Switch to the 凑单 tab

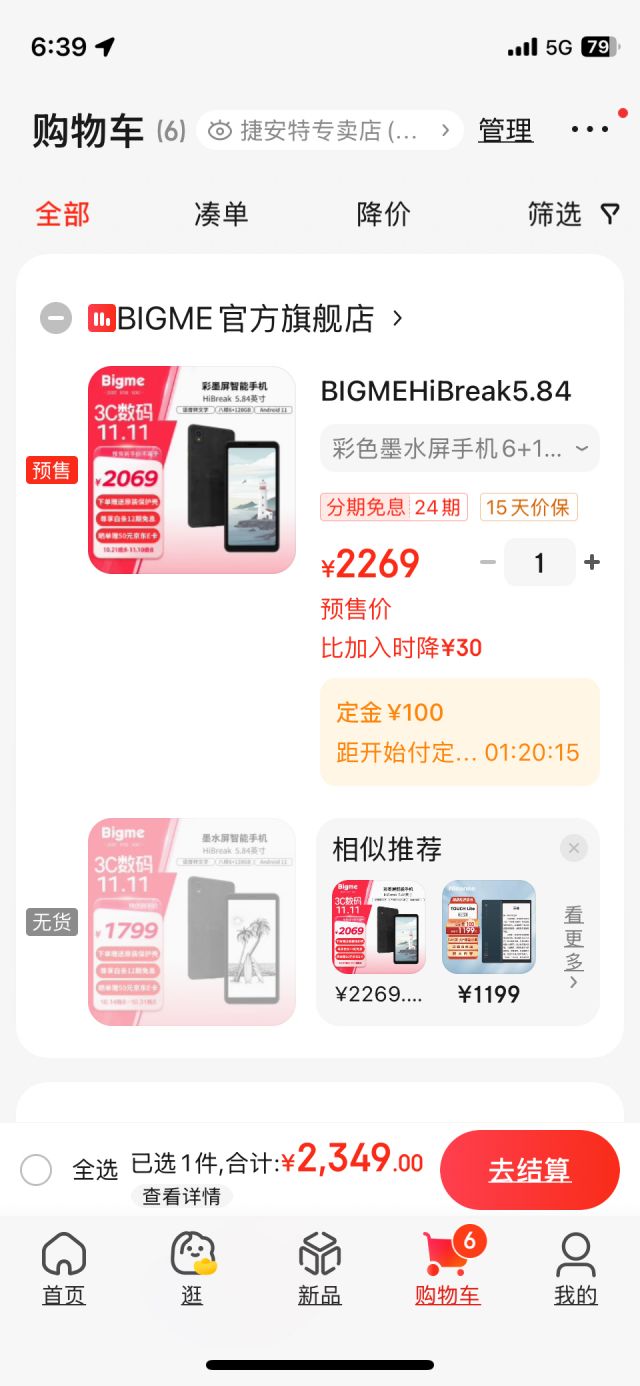click(220, 214)
